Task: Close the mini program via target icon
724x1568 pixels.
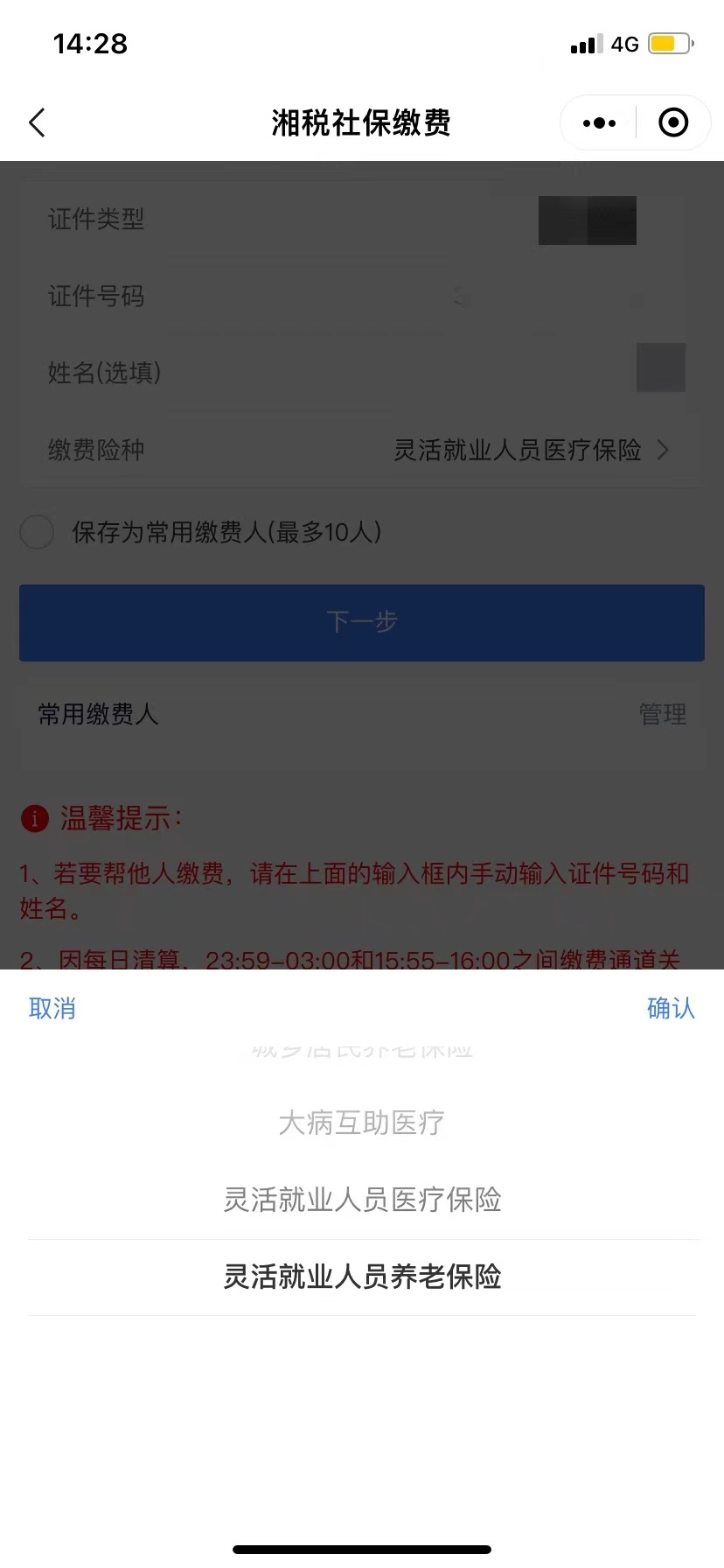Action: (x=672, y=123)
